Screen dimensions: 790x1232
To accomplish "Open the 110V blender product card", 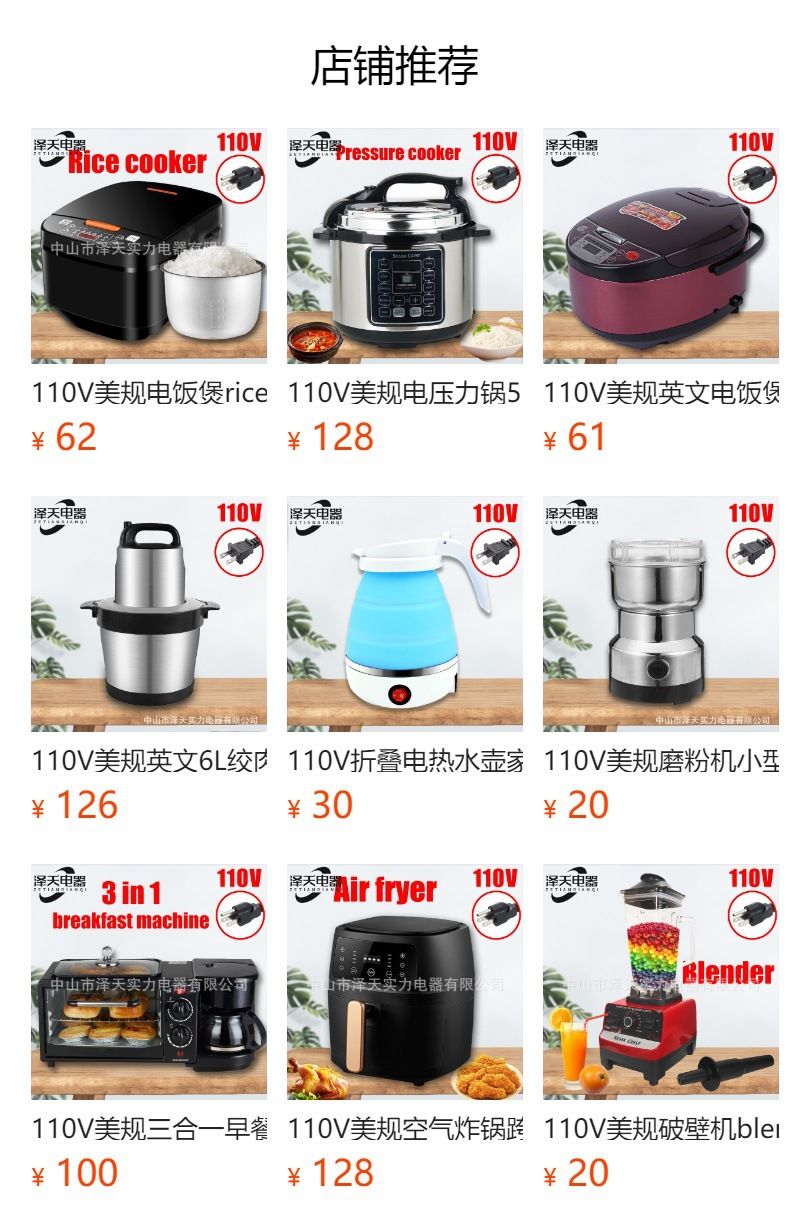I will coord(661,982).
